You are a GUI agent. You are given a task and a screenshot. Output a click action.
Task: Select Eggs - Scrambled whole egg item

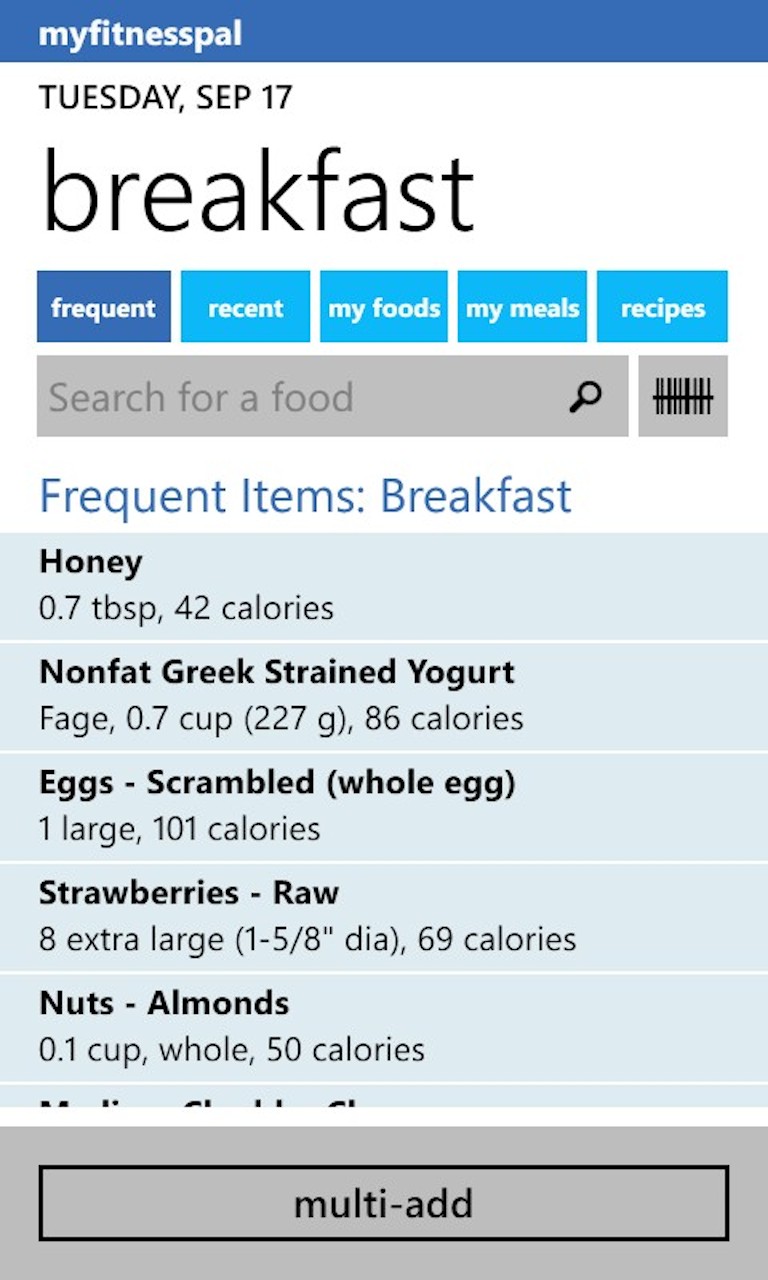tap(300, 805)
